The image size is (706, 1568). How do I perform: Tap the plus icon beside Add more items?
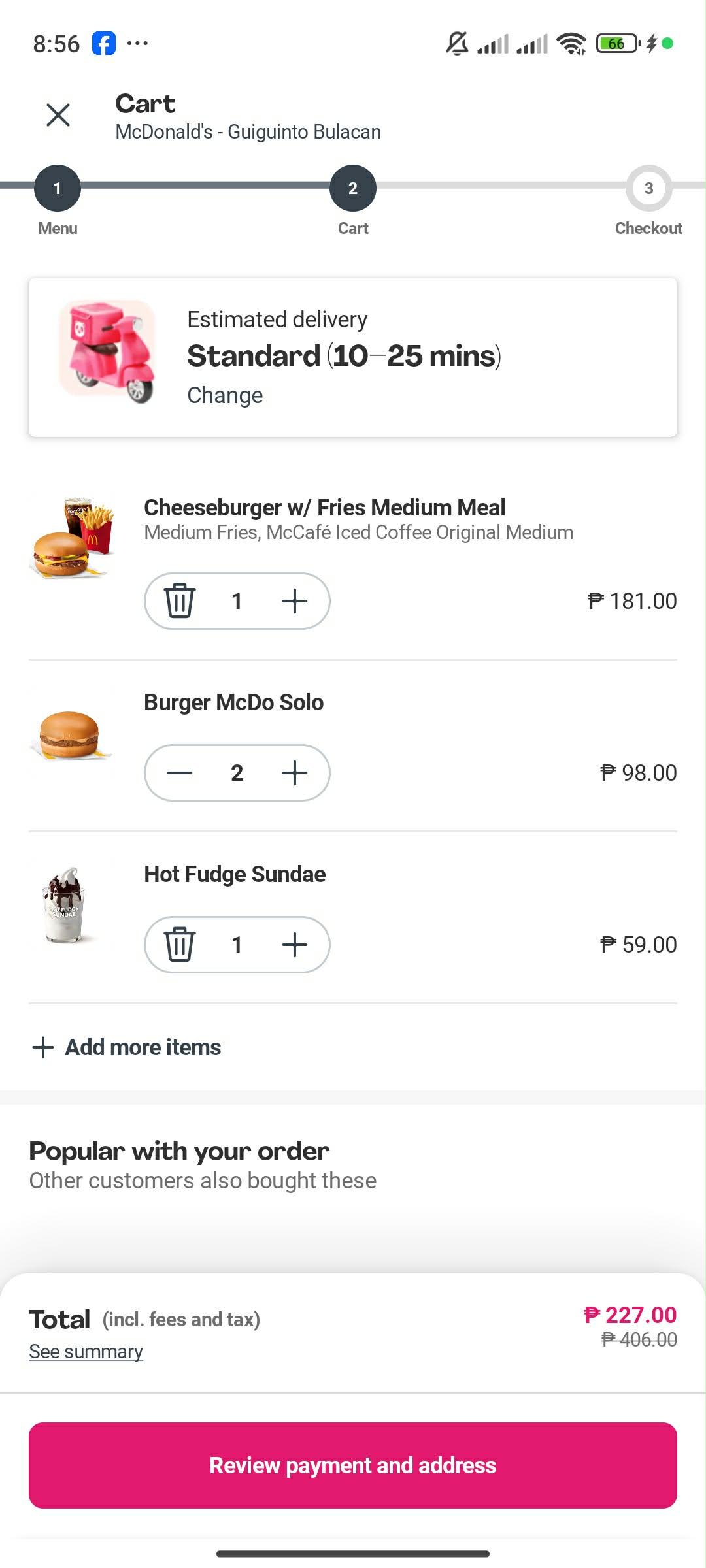pos(42,1047)
